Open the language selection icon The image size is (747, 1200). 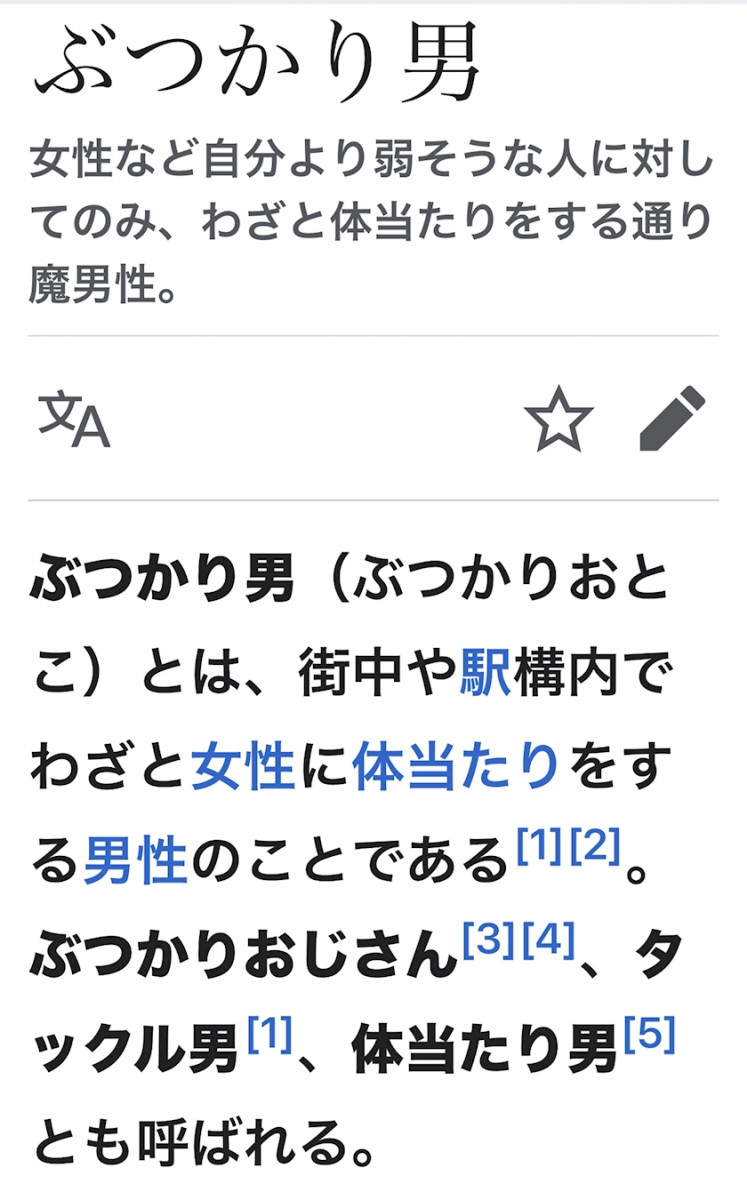pos(74,419)
